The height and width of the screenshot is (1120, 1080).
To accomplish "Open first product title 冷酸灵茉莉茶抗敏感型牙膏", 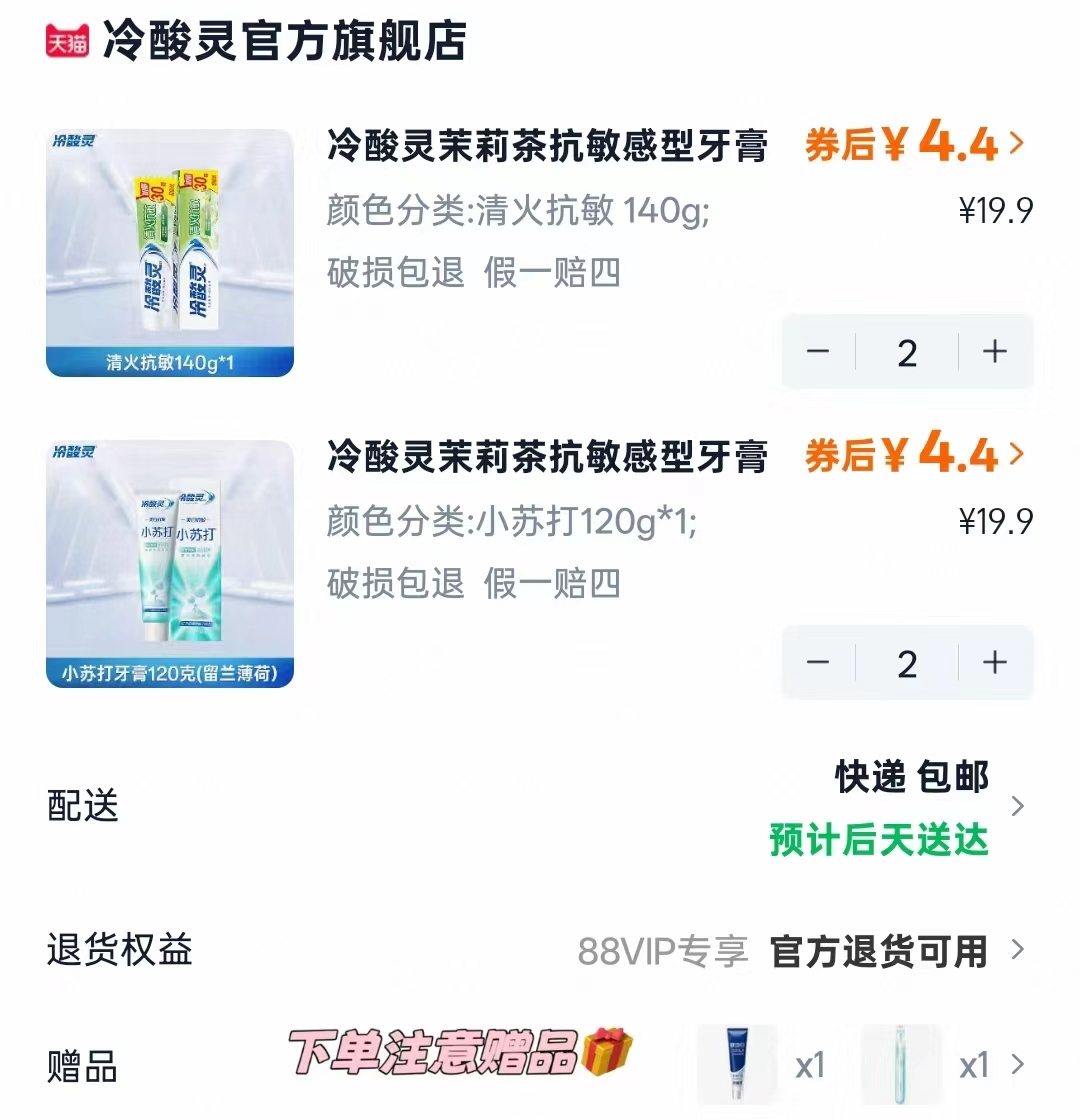I will pyautogui.click(x=548, y=146).
